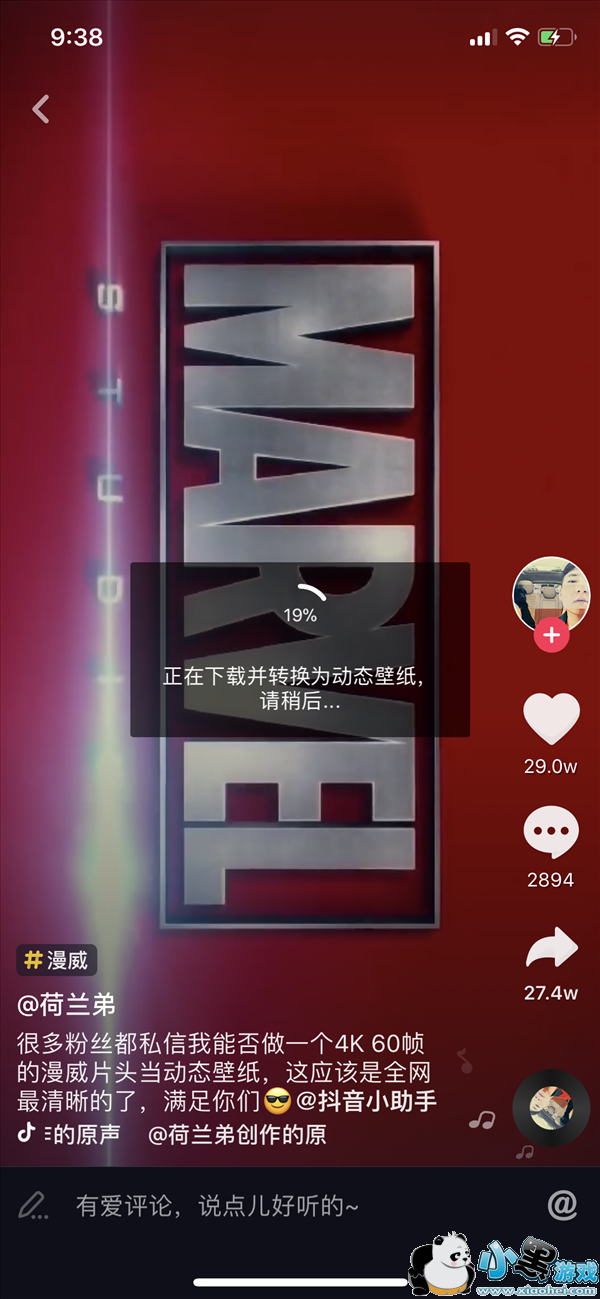
Task: Like the video with the heart icon
Action: [x=551, y=720]
